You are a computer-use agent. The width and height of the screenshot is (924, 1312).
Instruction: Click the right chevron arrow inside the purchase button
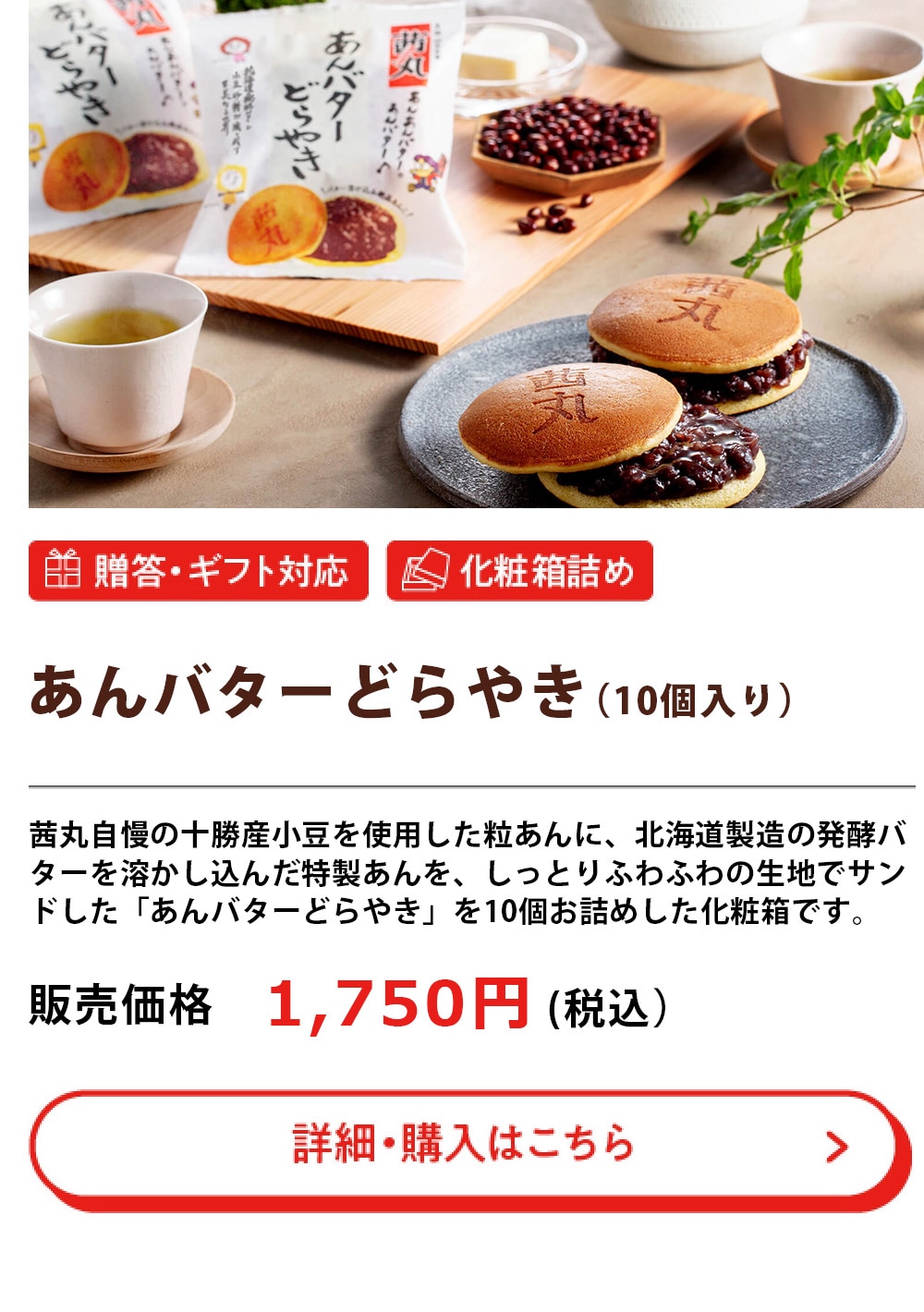tap(837, 1145)
